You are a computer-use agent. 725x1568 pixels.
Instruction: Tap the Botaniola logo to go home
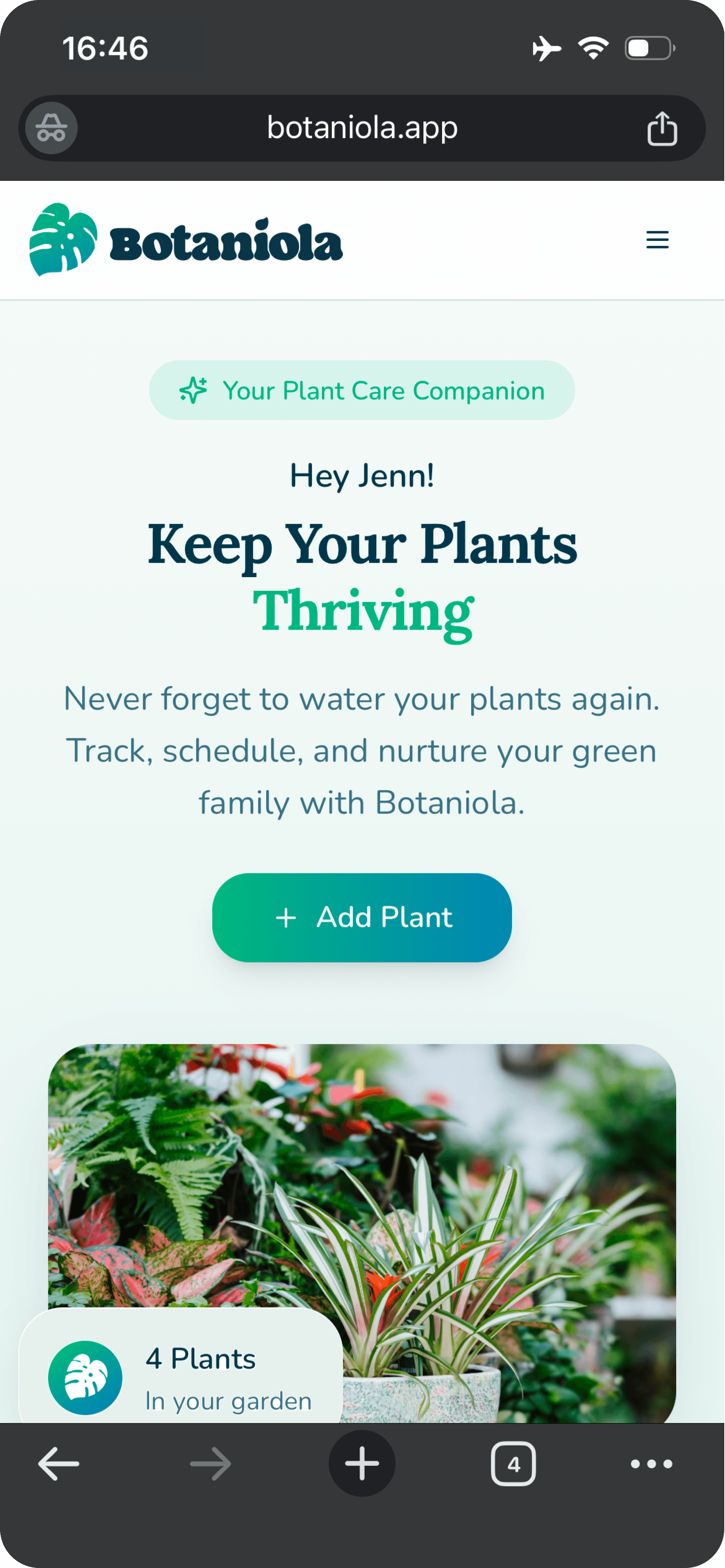186,240
